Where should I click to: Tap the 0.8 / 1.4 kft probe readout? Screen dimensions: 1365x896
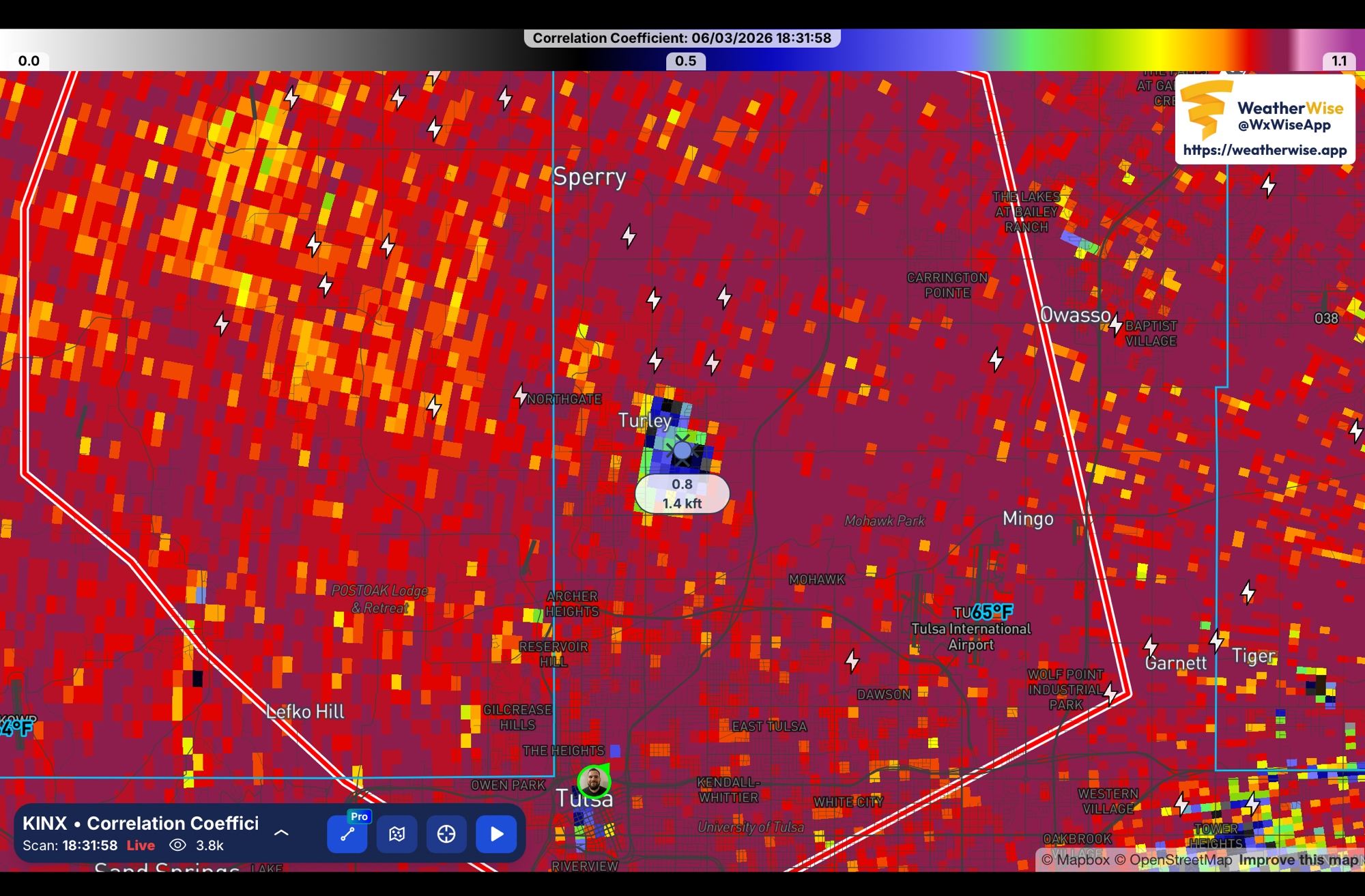point(682,493)
